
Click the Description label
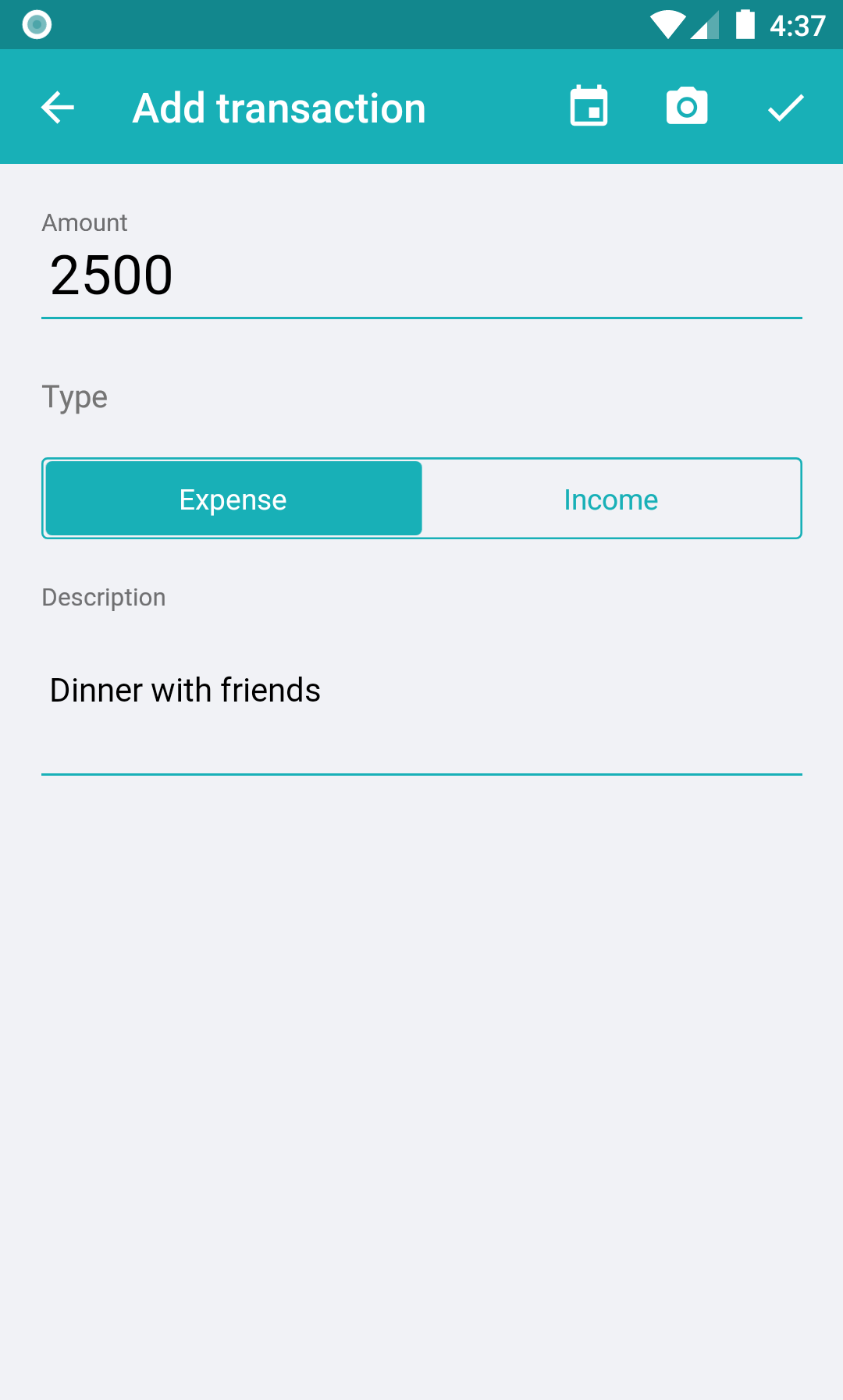click(x=104, y=597)
